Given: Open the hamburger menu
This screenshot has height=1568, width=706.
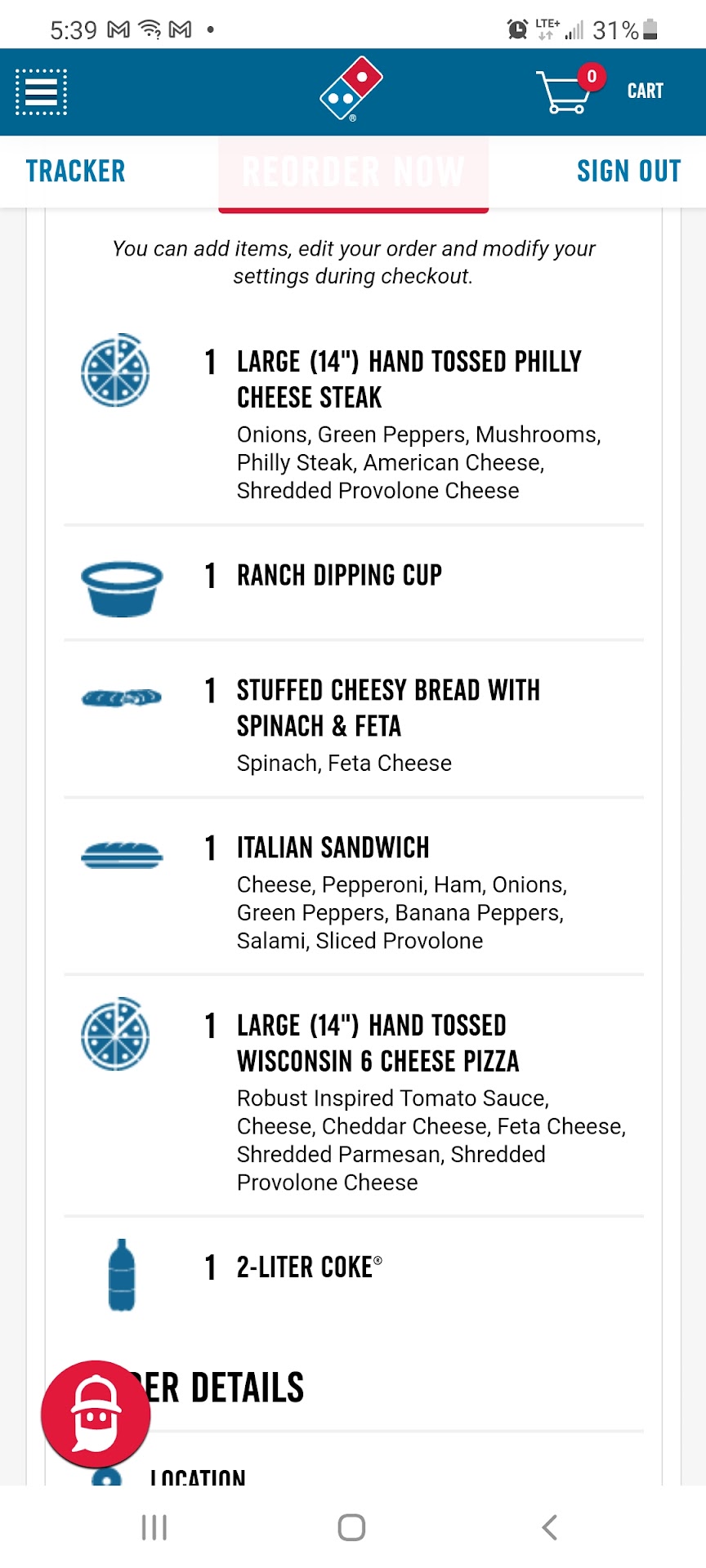Looking at the screenshot, I should (x=41, y=91).
